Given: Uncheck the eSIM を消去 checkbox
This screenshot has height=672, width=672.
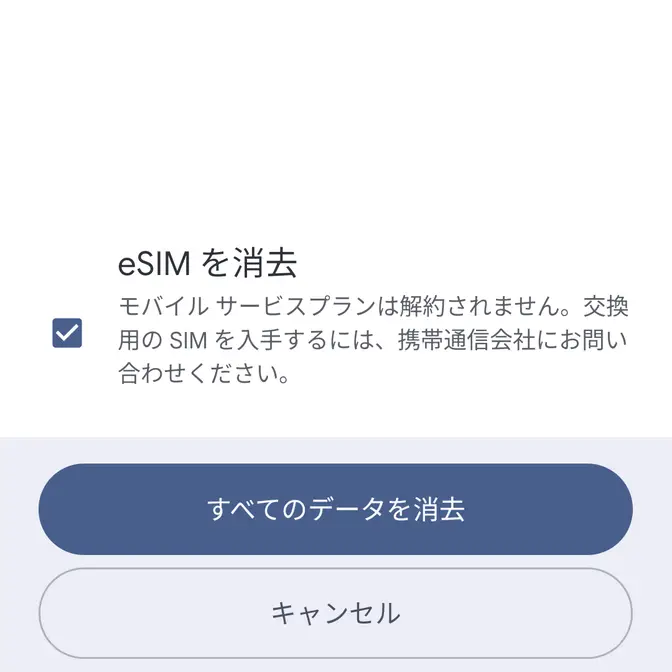Looking at the screenshot, I should (x=67, y=333).
